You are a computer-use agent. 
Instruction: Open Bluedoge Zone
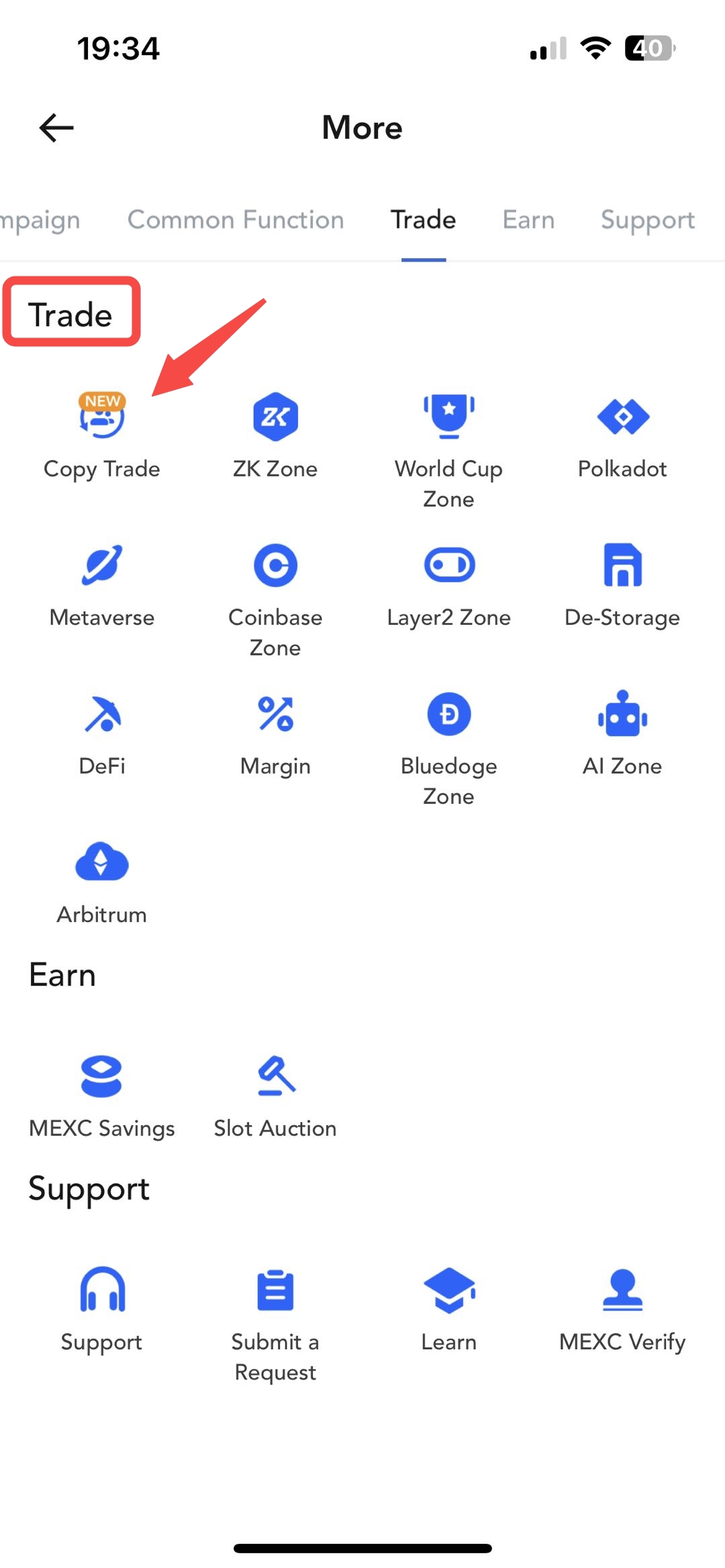click(x=448, y=743)
